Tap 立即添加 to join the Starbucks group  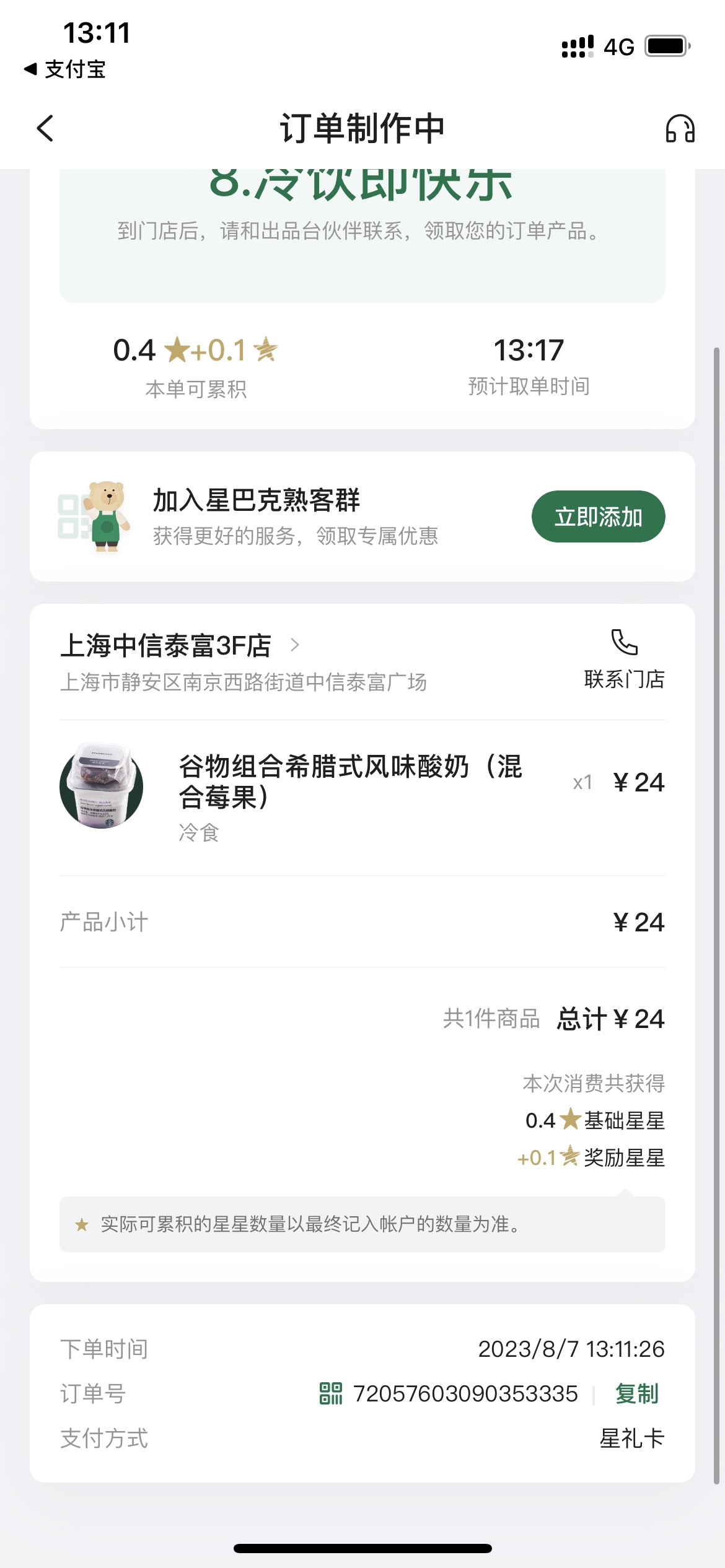[x=598, y=516]
